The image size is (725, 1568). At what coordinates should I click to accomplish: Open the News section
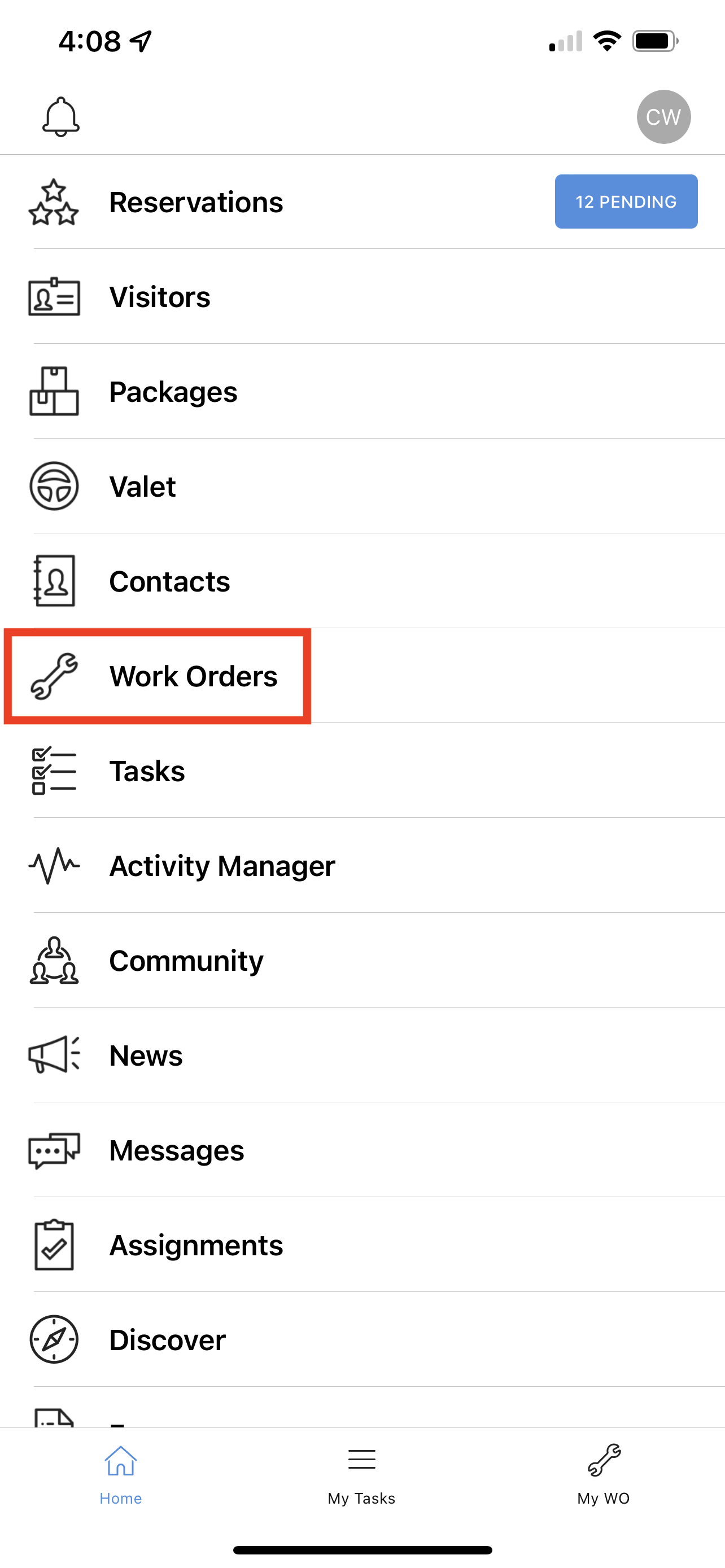pyautogui.click(x=146, y=1055)
